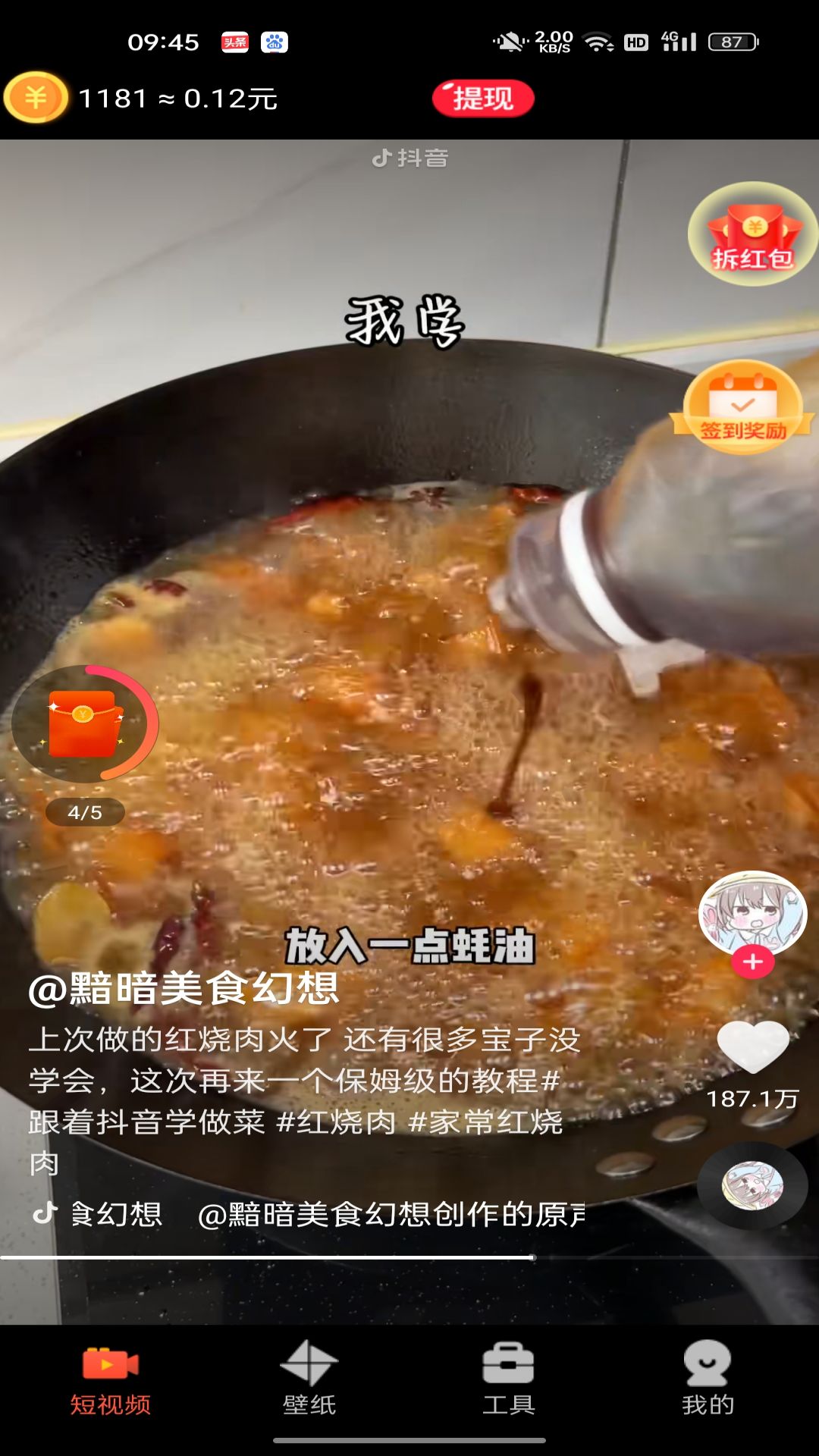This screenshot has width=819, height=1456.
Task: Like this video with the heart
Action: pyautogui.click(x=752, y=1046)
